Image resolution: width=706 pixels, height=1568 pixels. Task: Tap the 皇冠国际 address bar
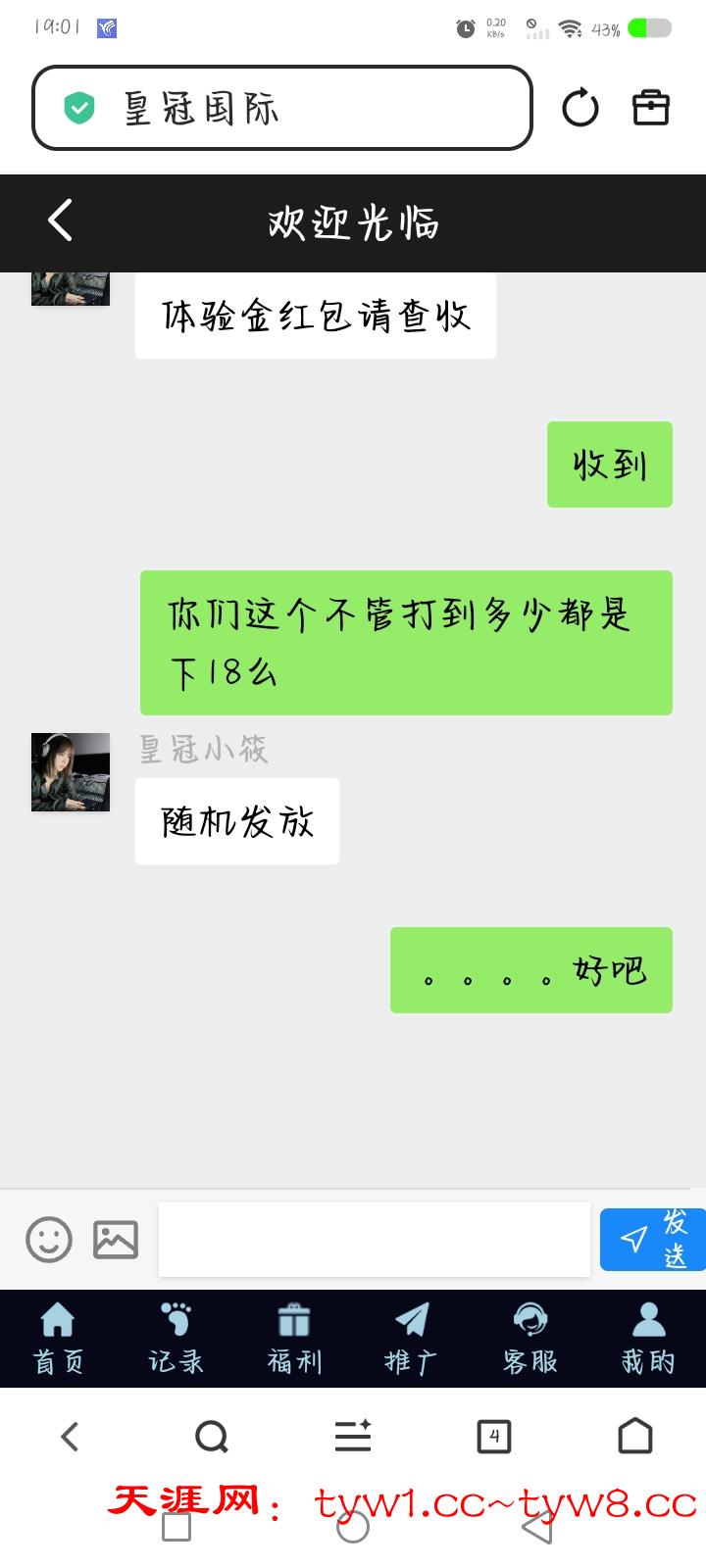(282, 108)
